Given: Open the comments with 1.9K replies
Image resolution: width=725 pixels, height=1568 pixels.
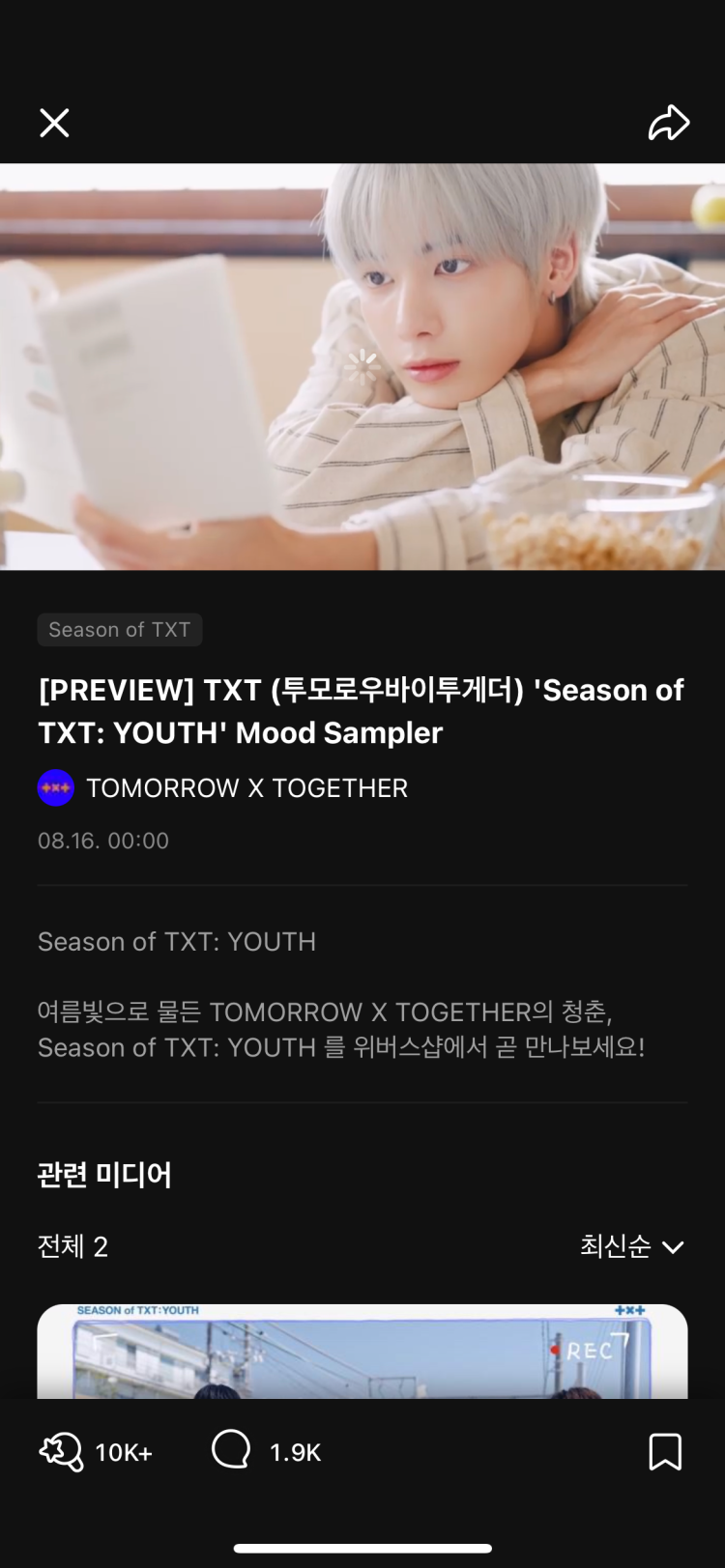Looking at the screenshot, I should (x=232, y=1451).
